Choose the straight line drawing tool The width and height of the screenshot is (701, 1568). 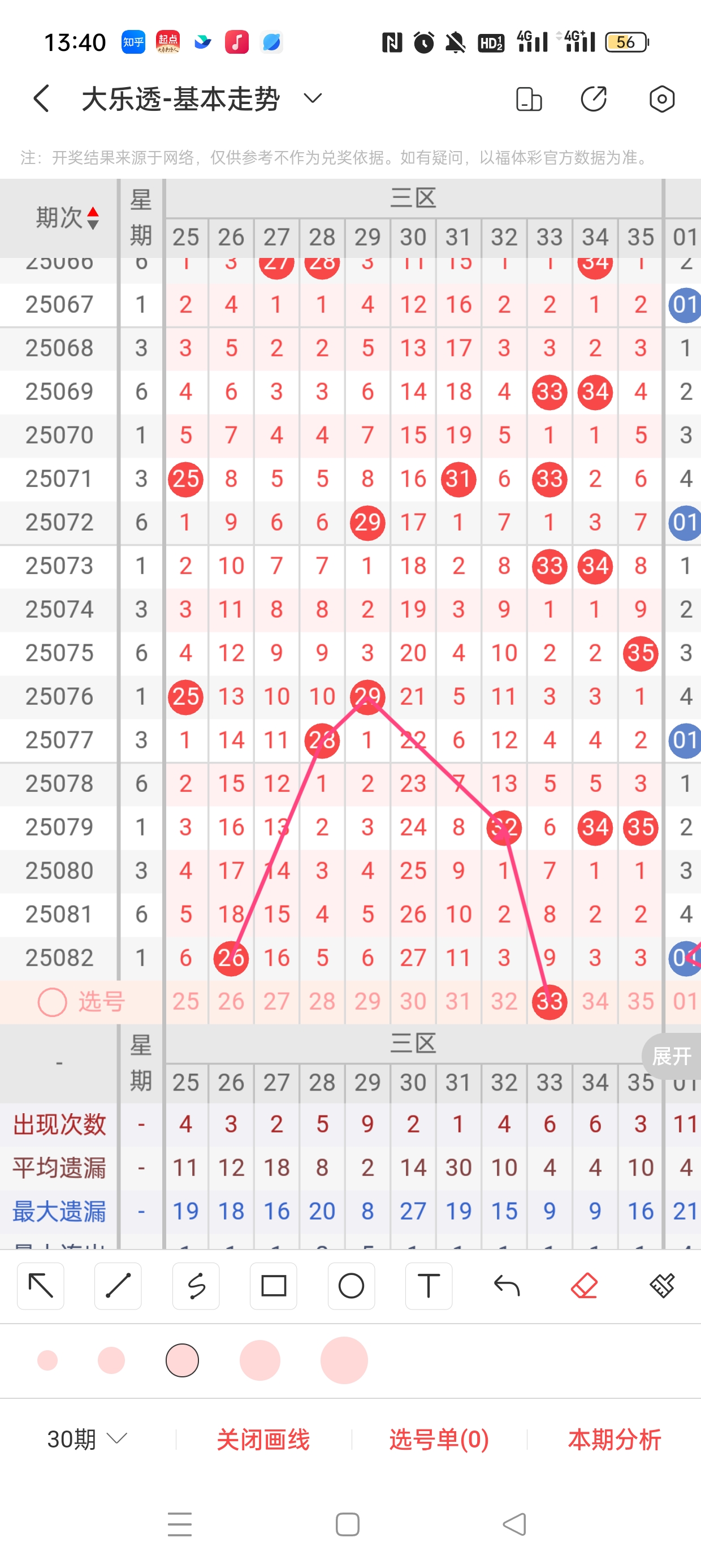[118, 1286]
